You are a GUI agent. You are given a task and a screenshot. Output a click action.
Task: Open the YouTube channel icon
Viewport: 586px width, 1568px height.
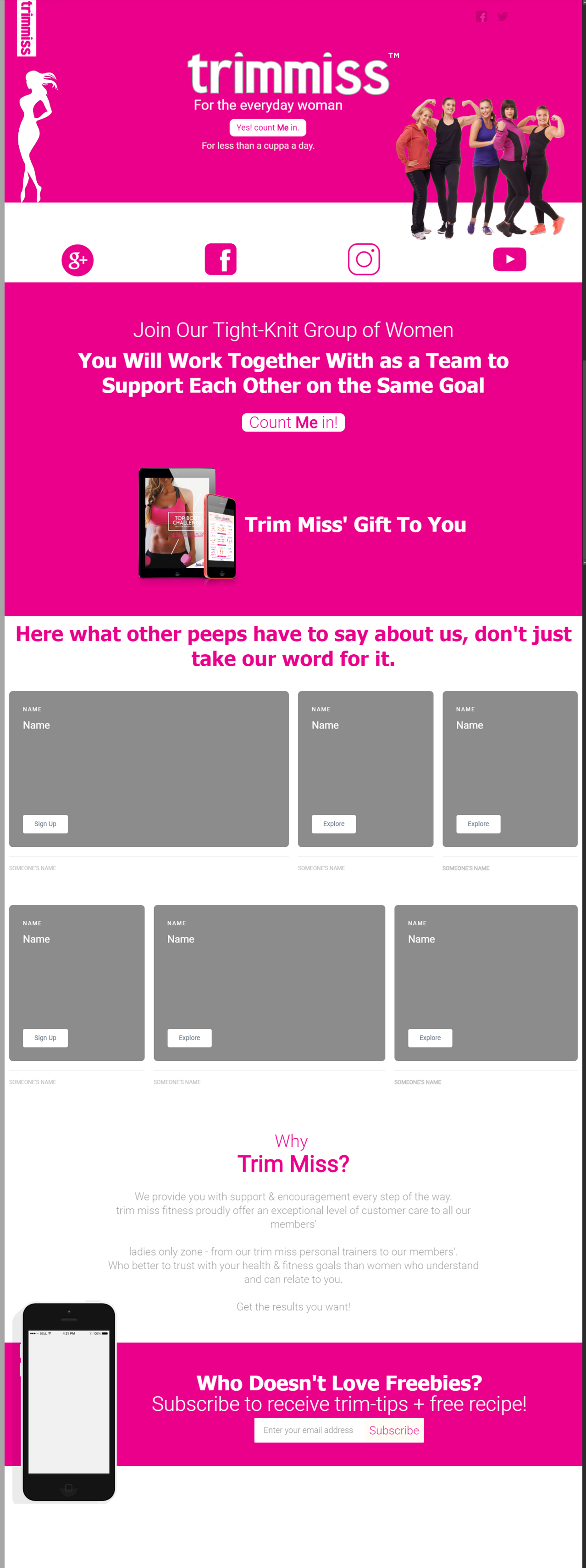tap(509, 260)
